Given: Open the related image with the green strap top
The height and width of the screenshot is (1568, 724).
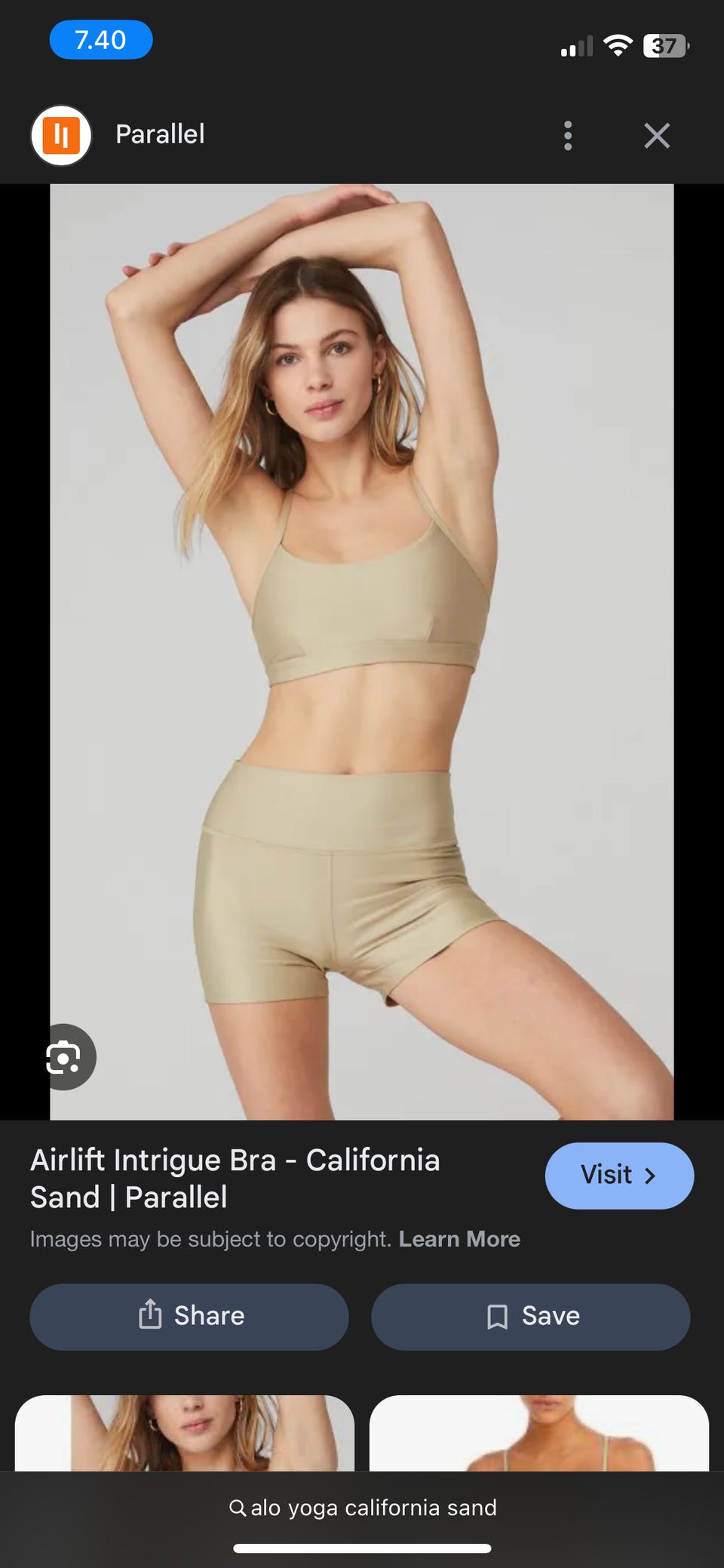Looking at the screenshot, I should 539,1432.
